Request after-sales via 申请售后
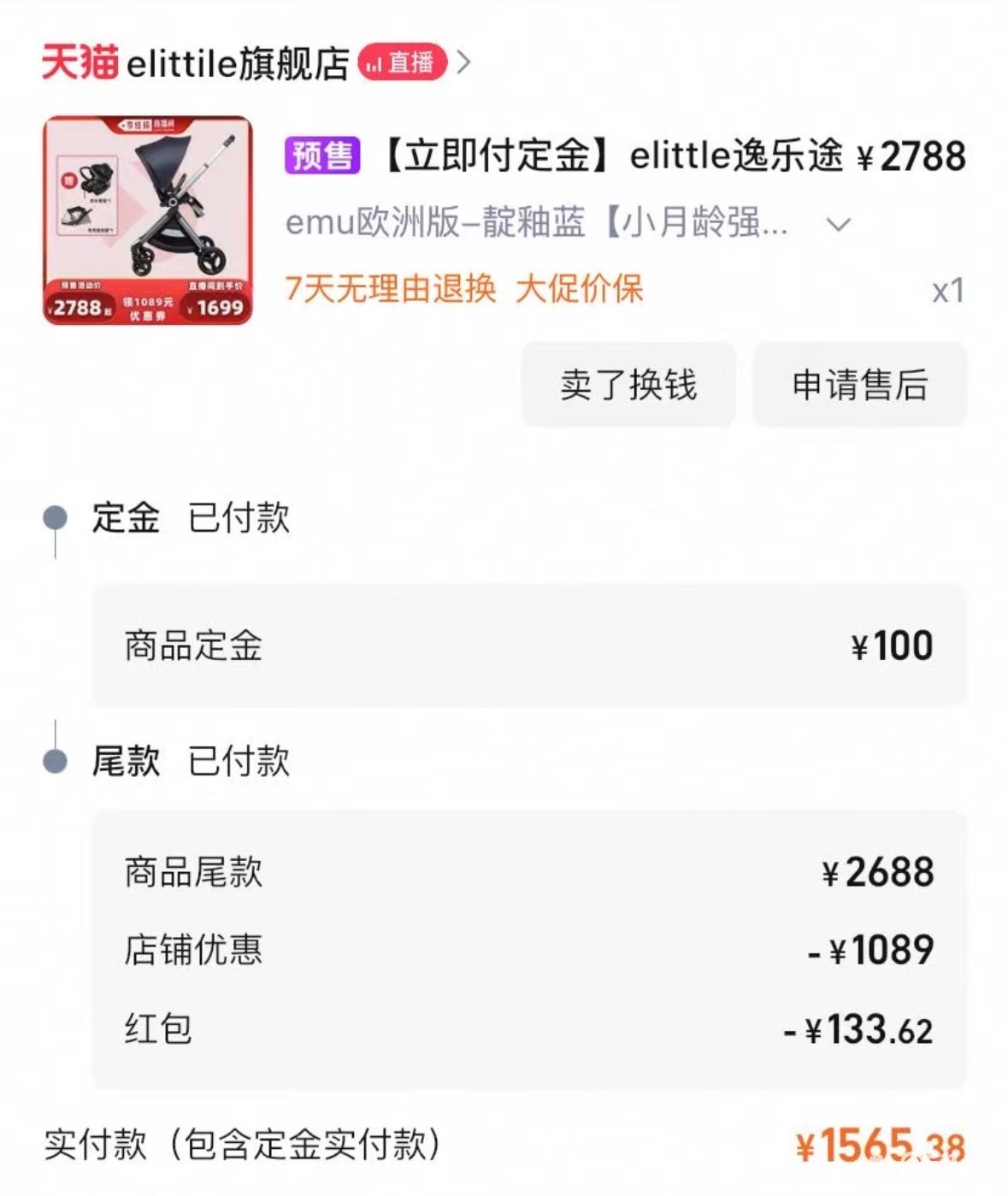 click(859, 385)
